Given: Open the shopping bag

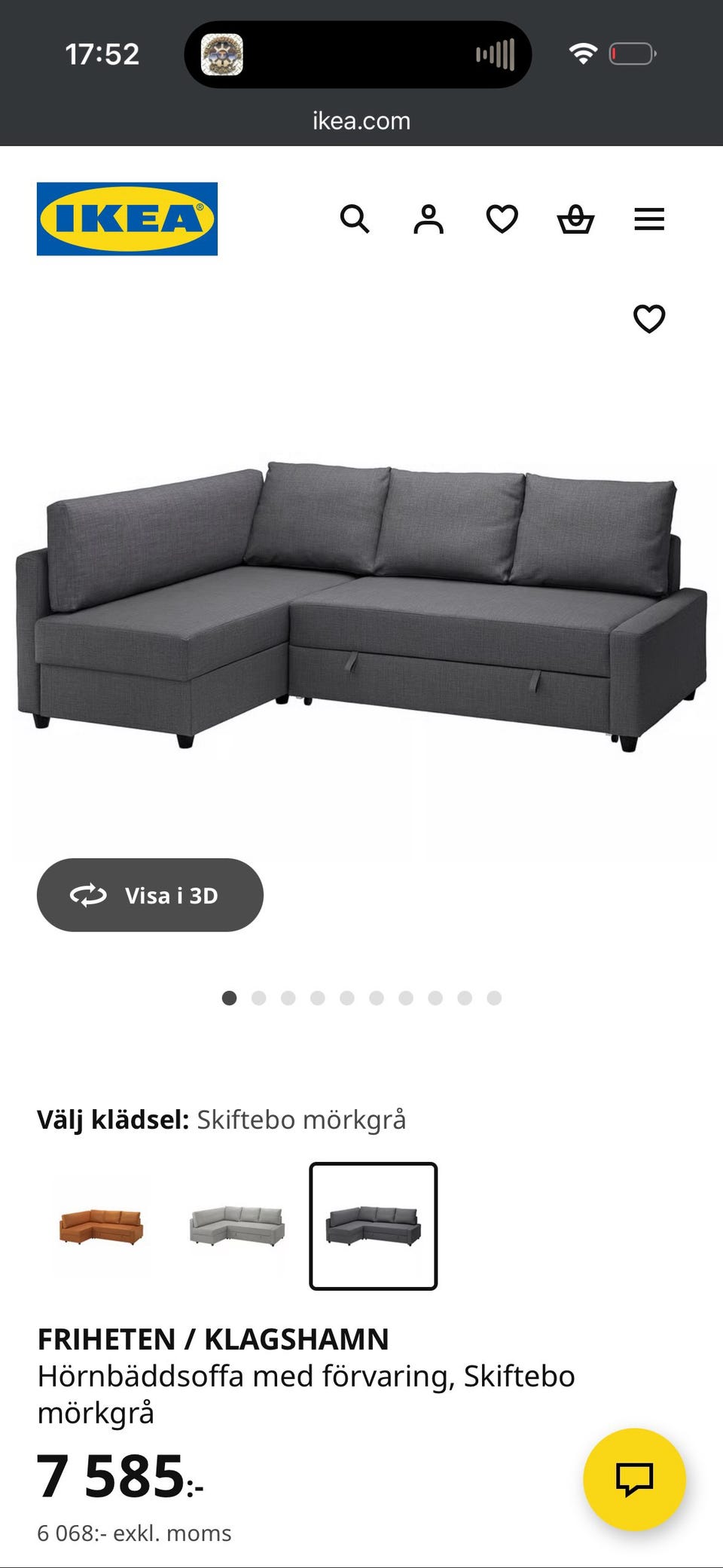Looking at the screenshot, I should [x=575, y=219].
